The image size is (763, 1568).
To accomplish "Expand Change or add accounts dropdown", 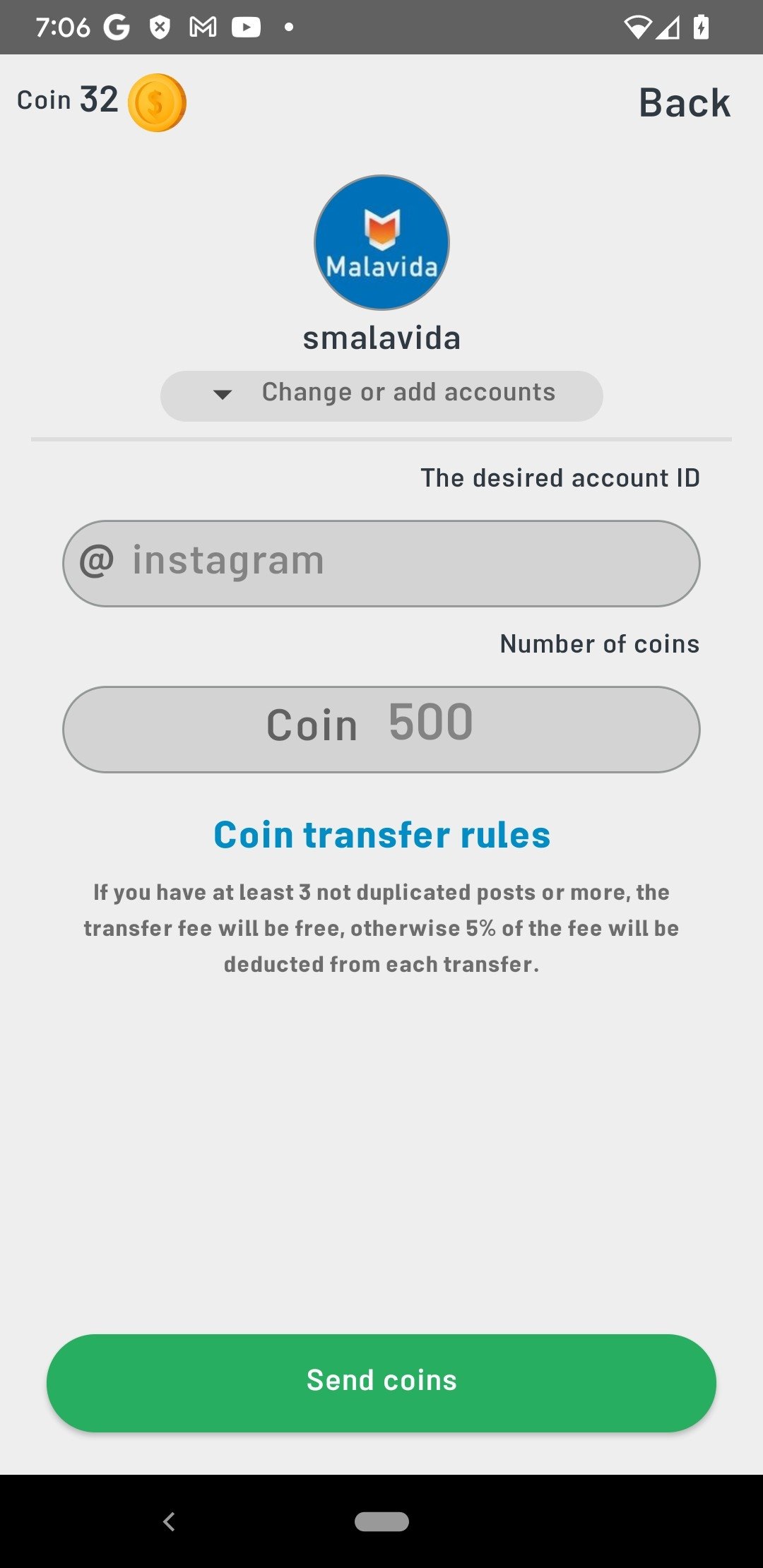I will point(381,396).
